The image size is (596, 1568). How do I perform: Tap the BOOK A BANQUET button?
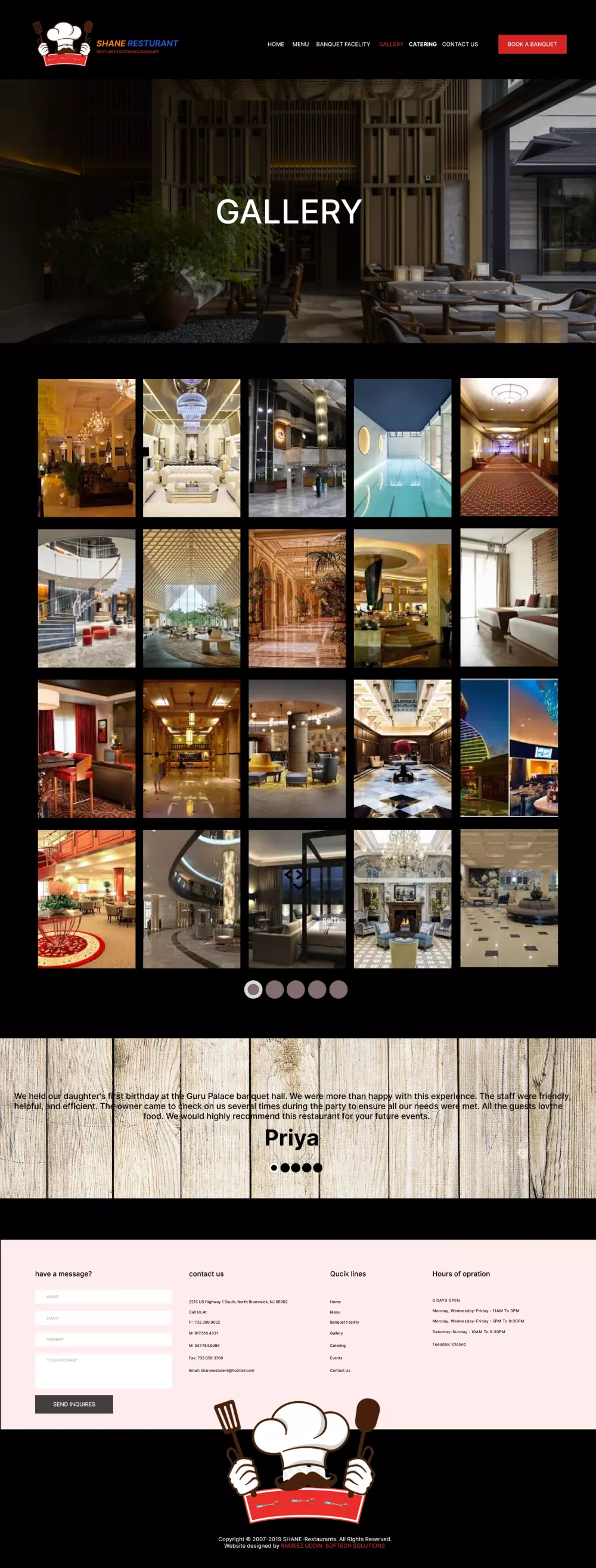point(532,45)
